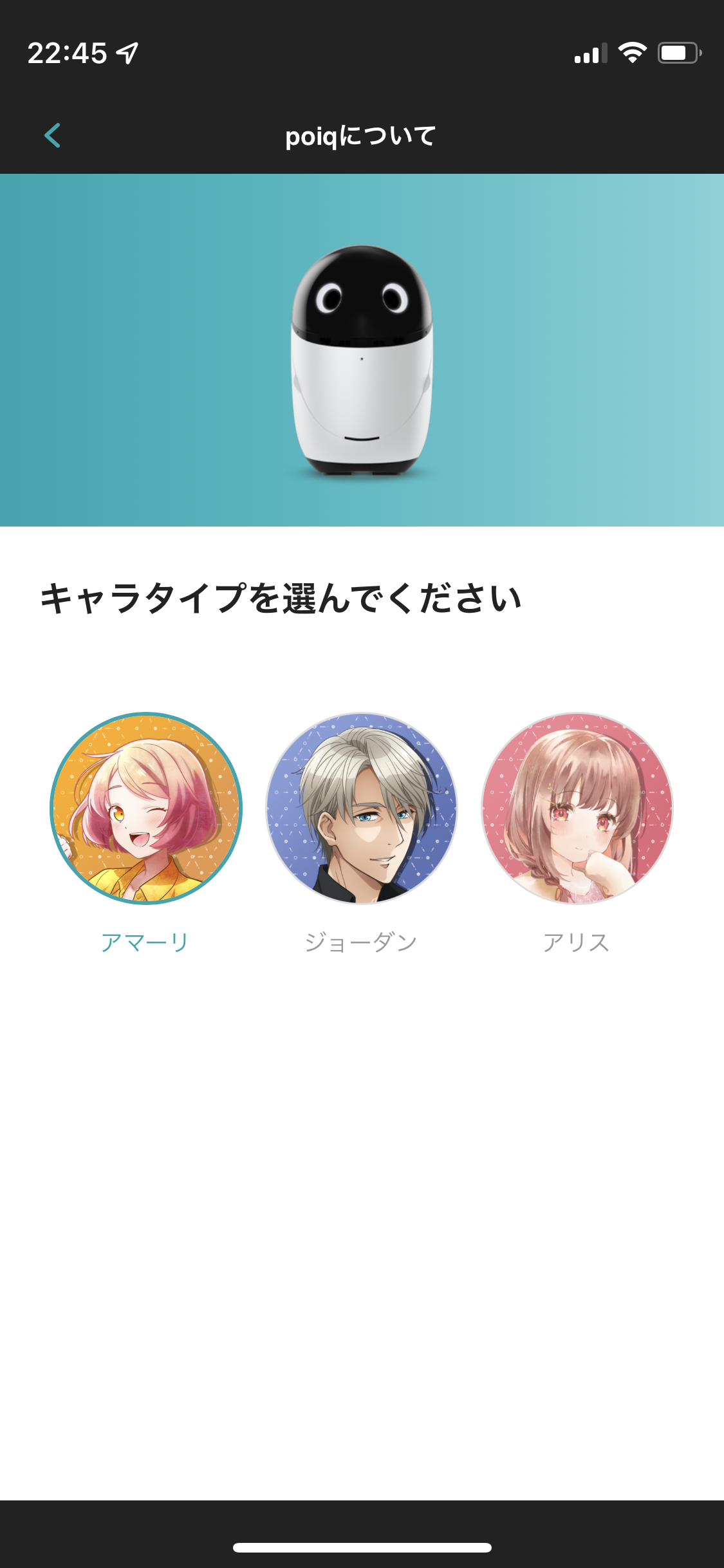This screenshot has height=1568, width=724.
Task: Choose the ジョーダン character avatar
Action: [x=362, y=808]
